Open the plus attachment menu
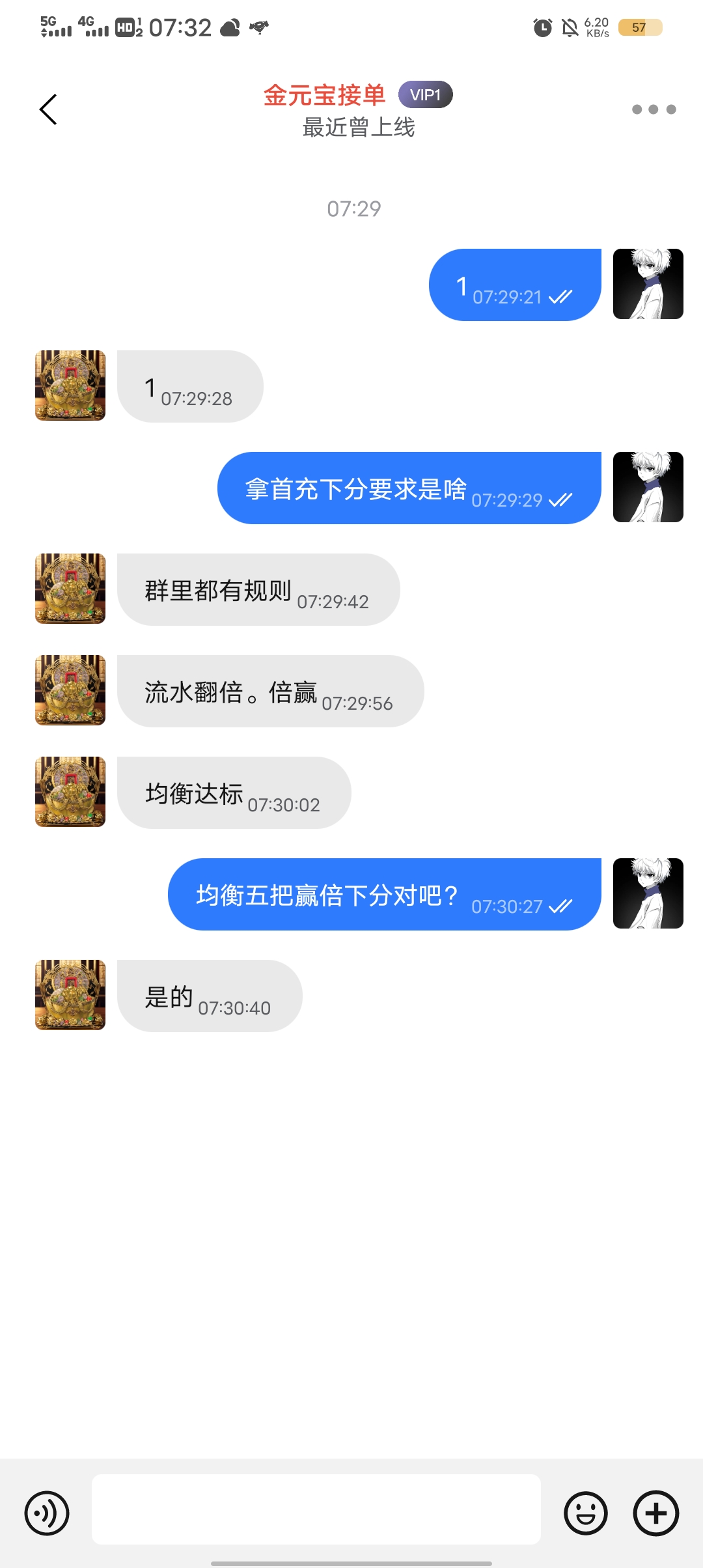 tap(655, 1513)
